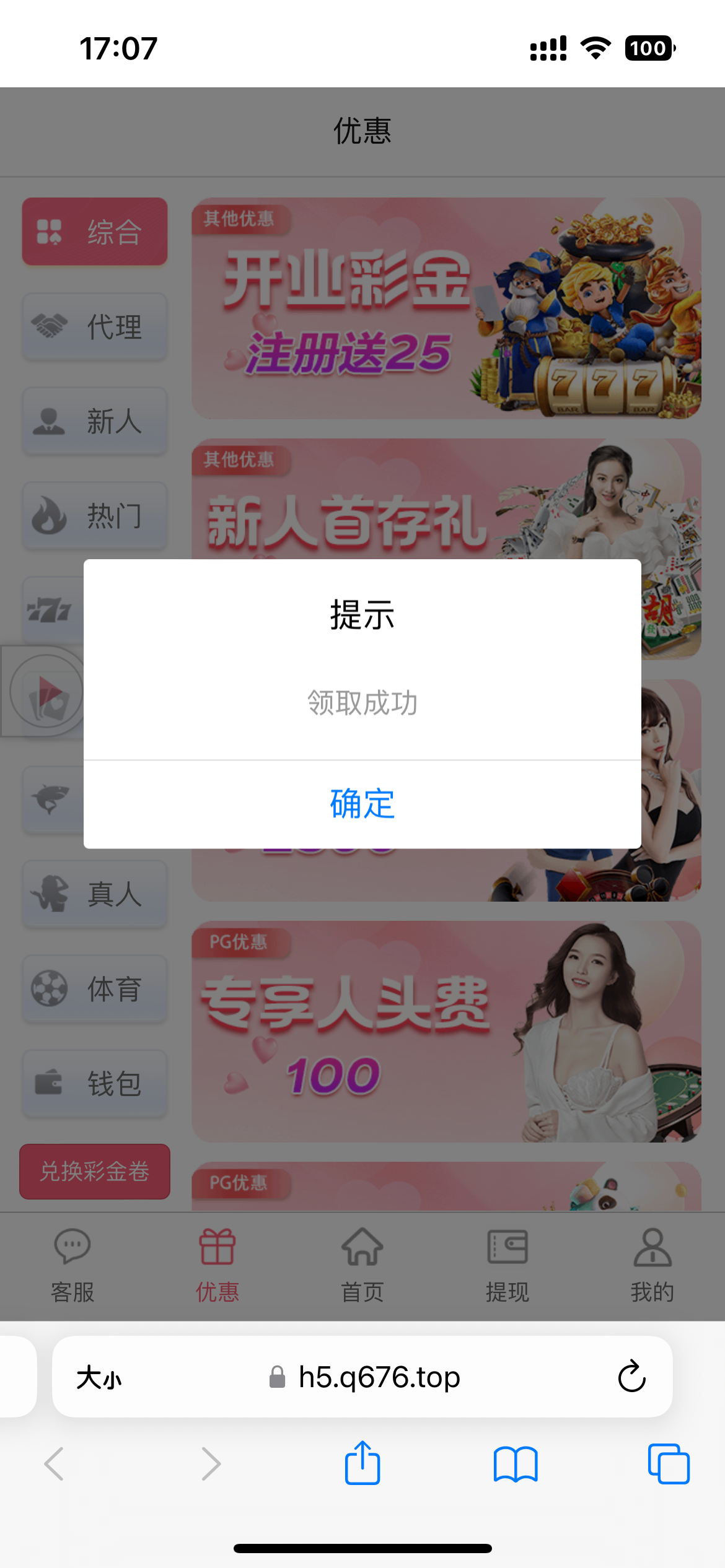Image resolution: width=725 pixels, height=1568 pixels.
Task: Open the 开业彩金 注册送25 promotion
Action: (446, 308)
